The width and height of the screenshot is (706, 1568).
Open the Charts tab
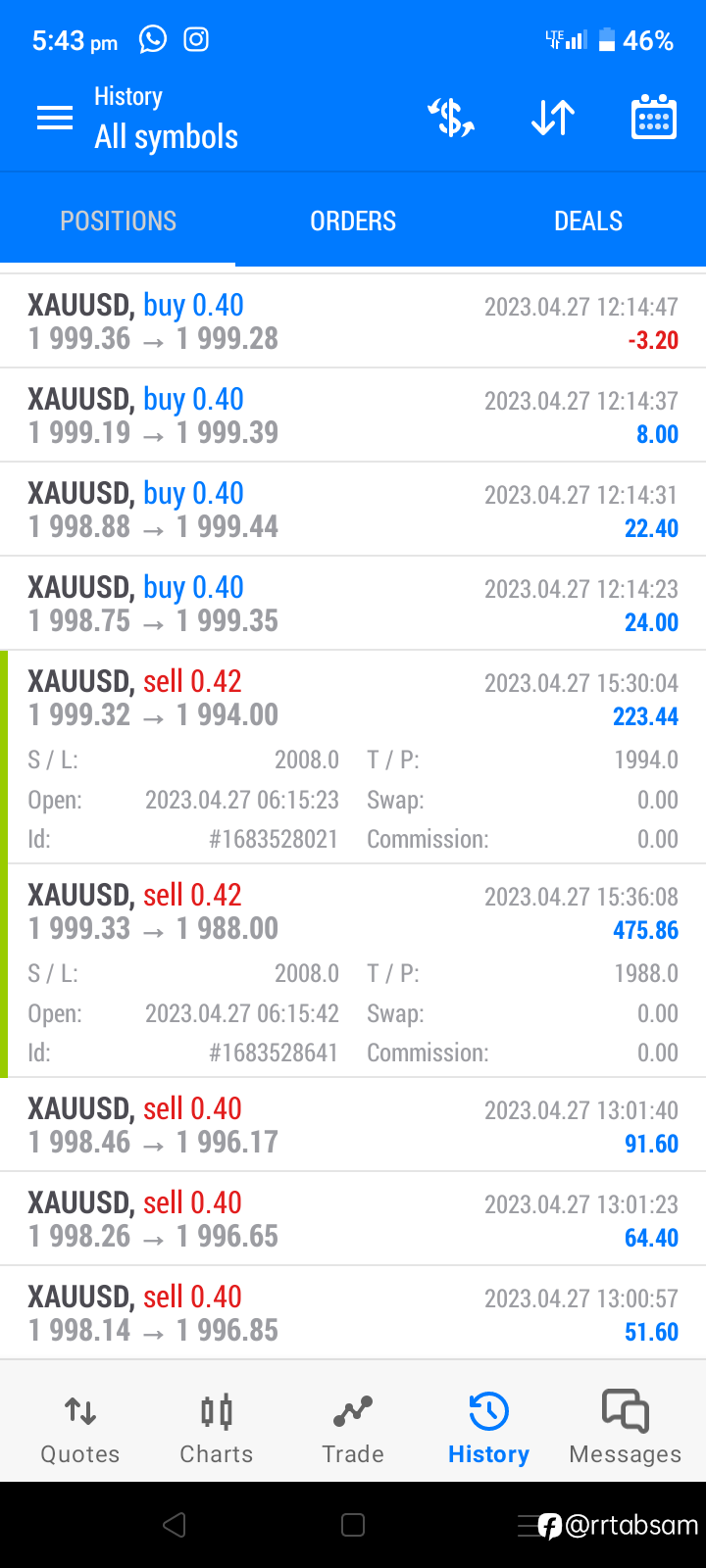pos(217,1429)
